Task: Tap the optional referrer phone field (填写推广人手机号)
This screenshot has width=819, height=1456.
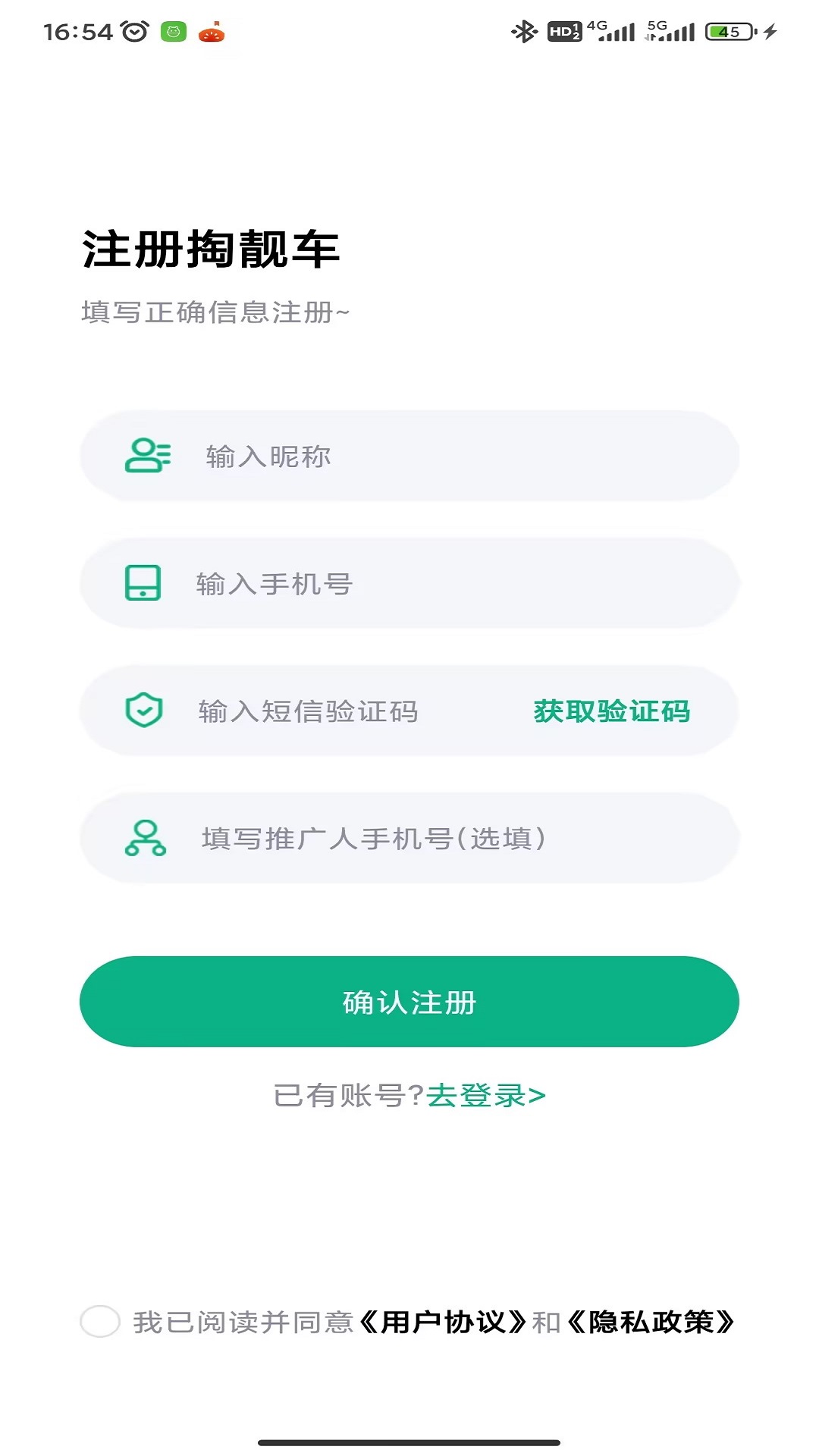Action: point(425,839)
